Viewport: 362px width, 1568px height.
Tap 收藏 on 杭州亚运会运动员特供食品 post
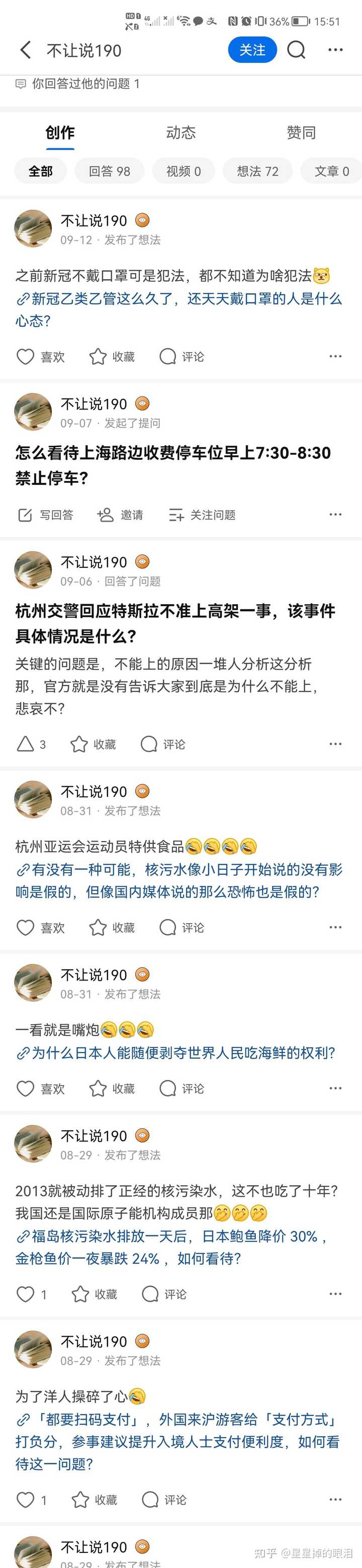pyautogui.click(x=112, y=928)
